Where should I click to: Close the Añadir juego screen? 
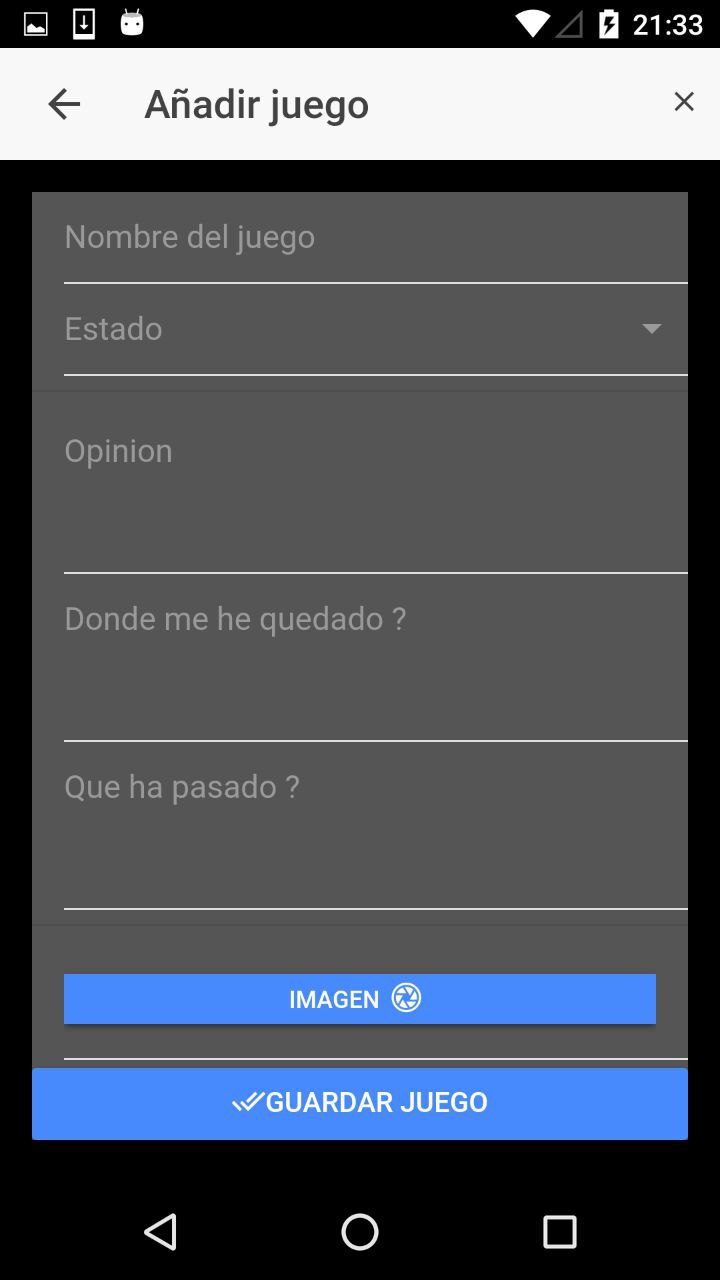[x=683, y=102]
